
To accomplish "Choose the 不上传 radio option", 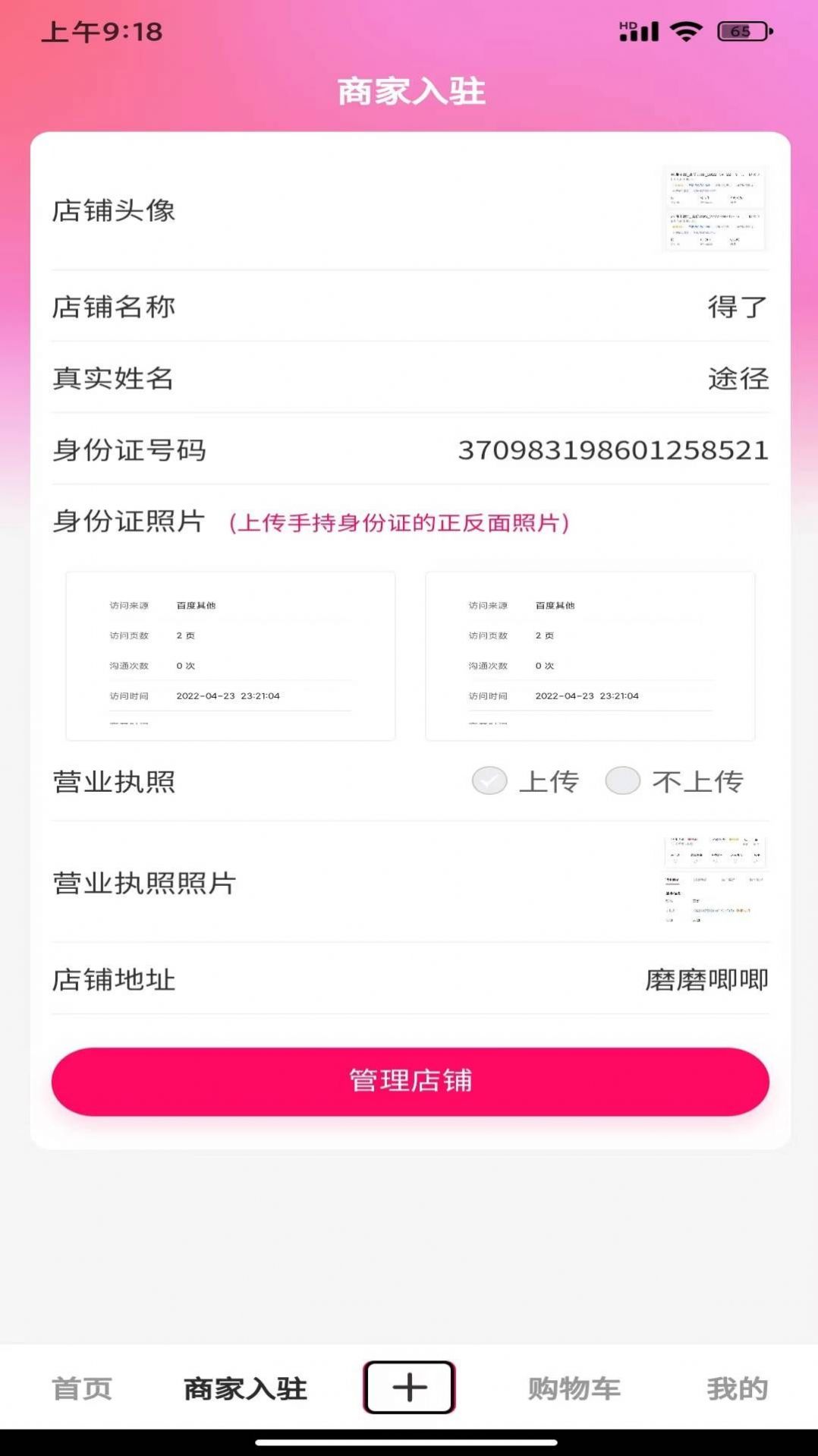I will pyautogui.click(x=623, y=780).
